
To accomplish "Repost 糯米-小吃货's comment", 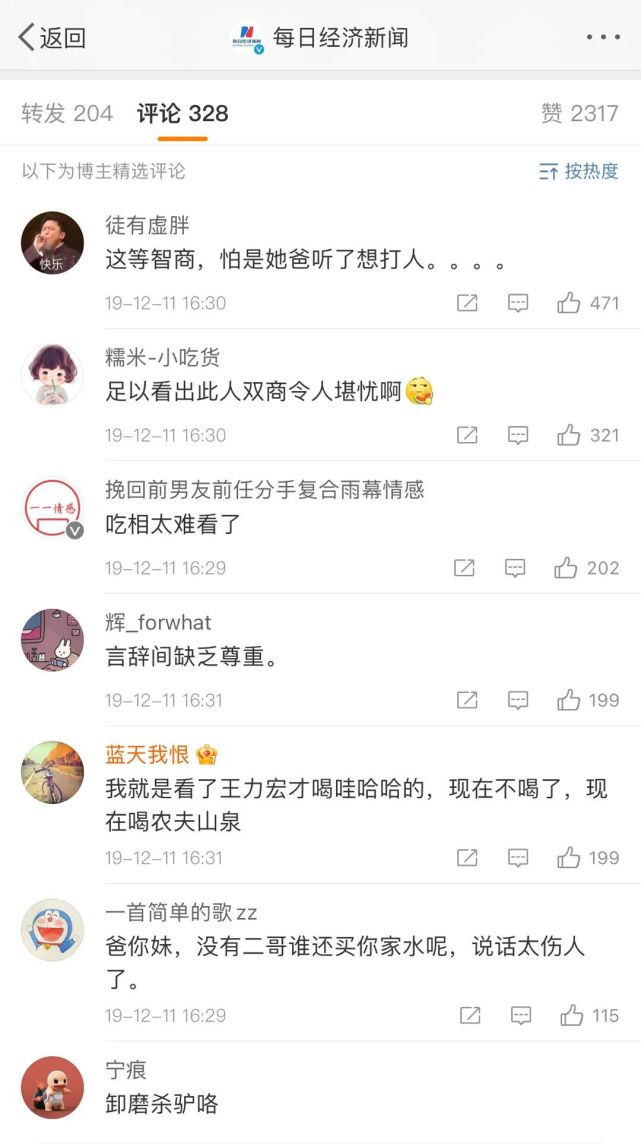I will tap(467, 435).
